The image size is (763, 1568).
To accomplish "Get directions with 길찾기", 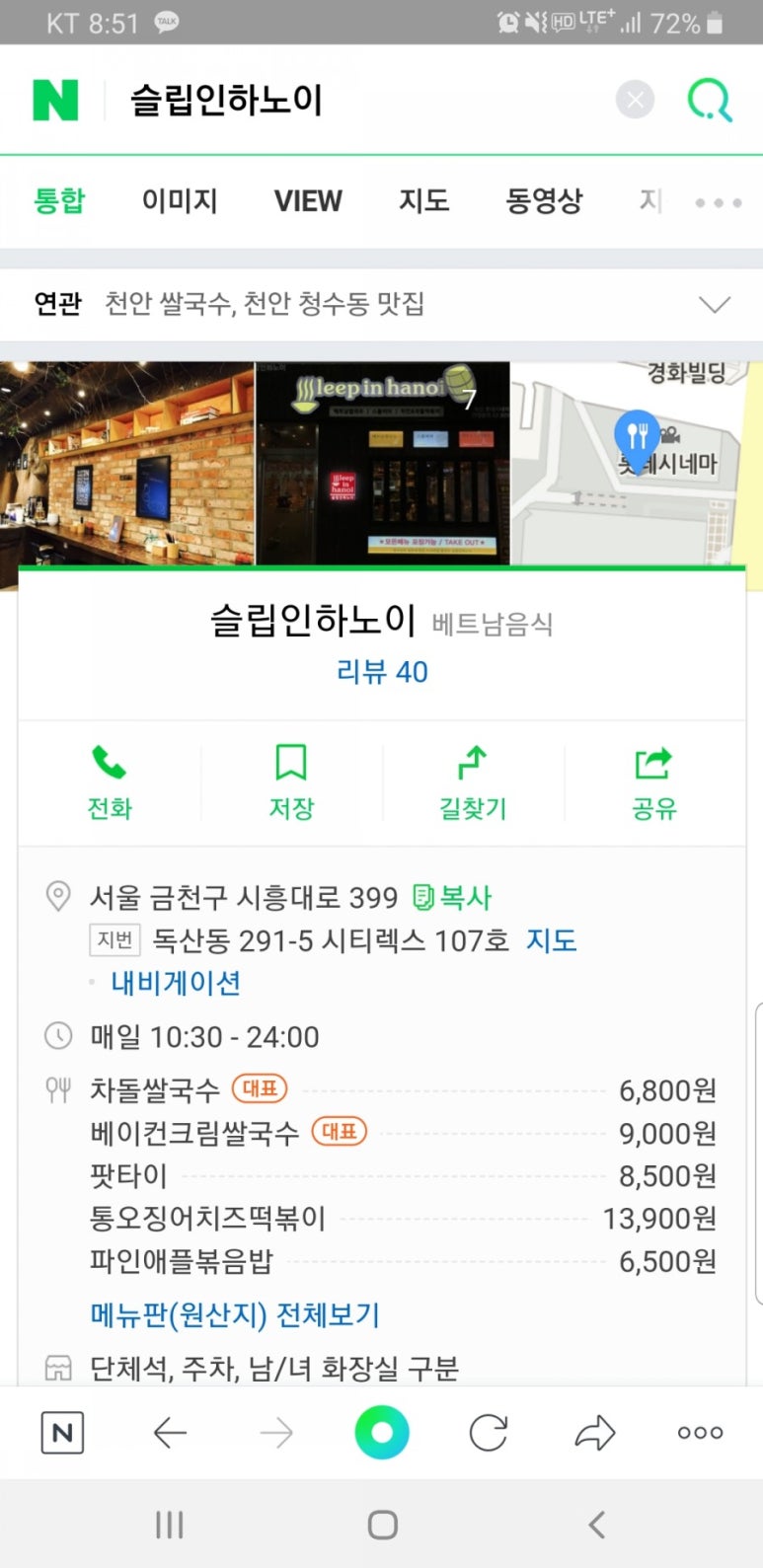I will (473, 784).
